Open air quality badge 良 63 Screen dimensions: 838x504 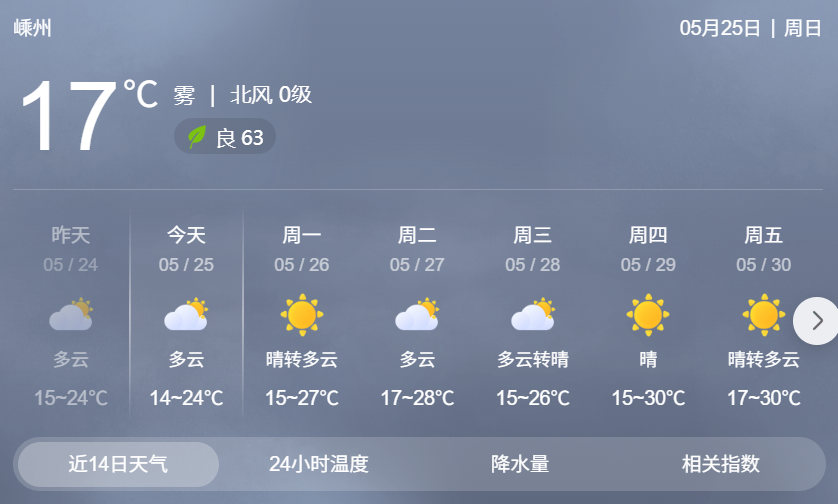pyautogui.click(x=225, y=137)
